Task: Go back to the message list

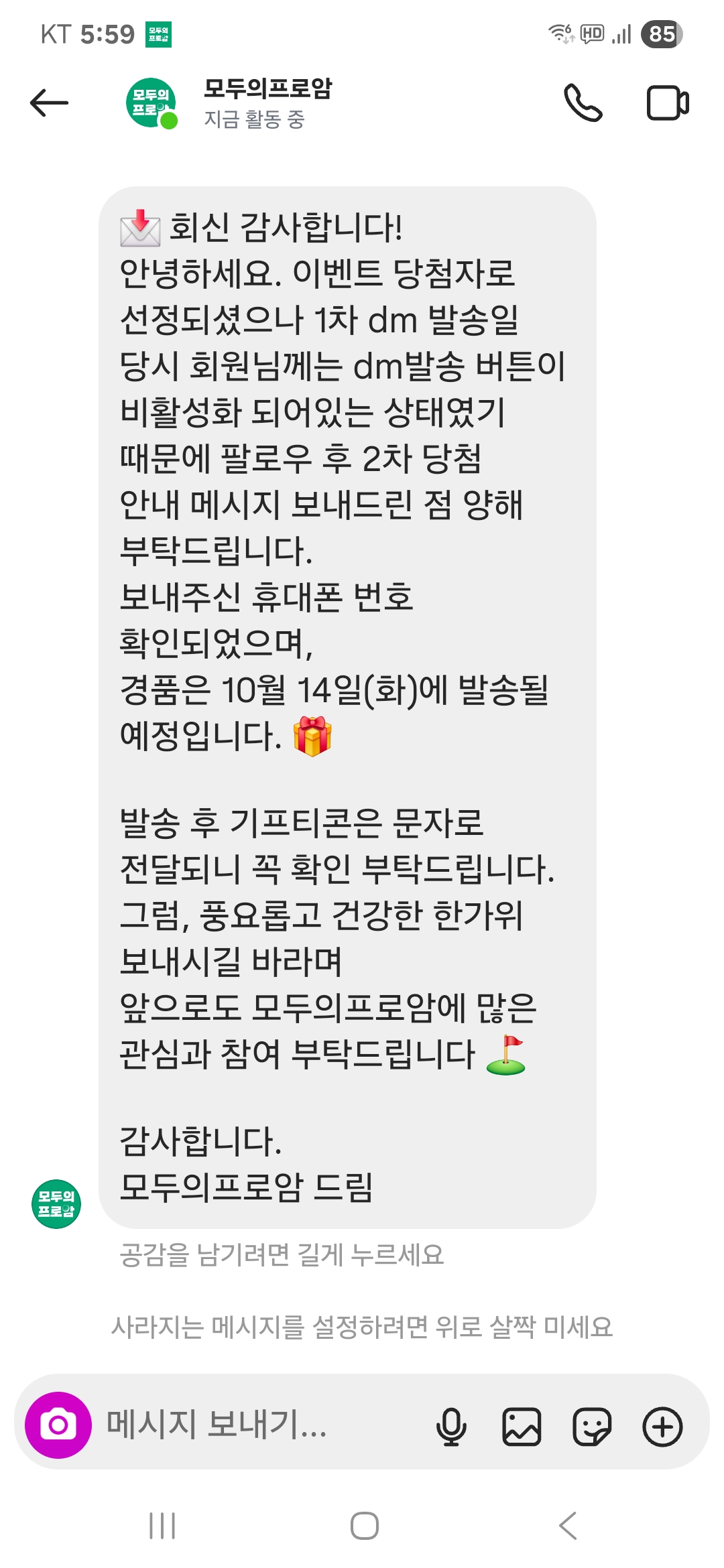Action: click(49, 103)
